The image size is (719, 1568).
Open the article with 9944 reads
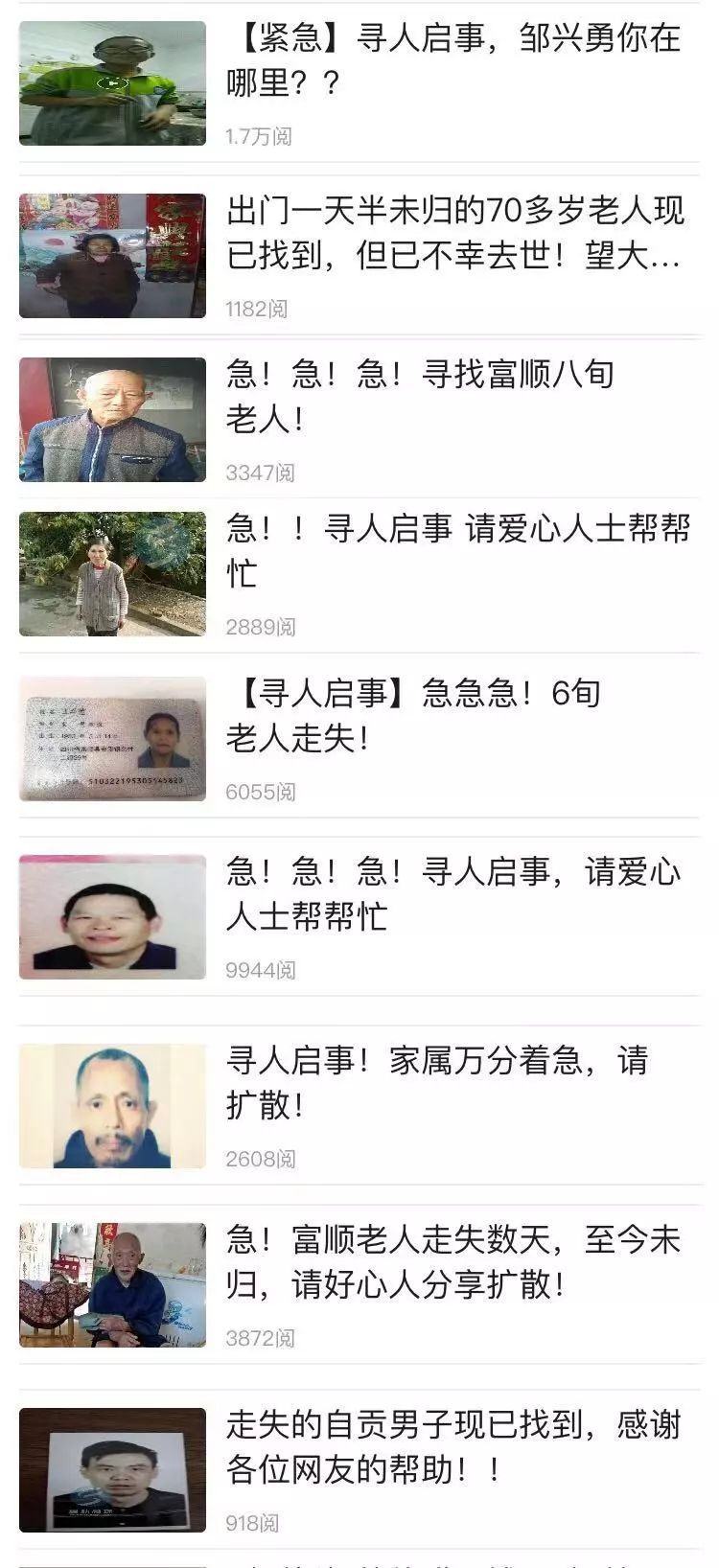pos(452,893)
